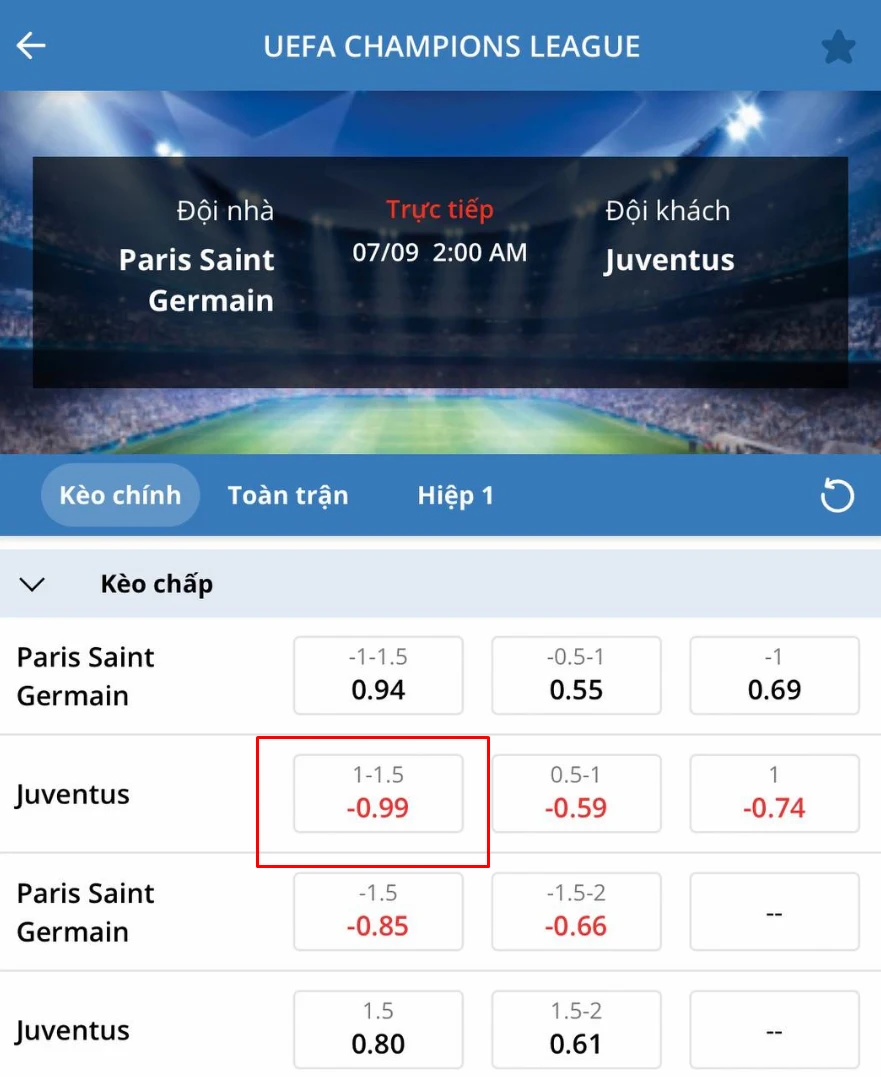Bet Paris Saint Germain -1.5-2 at -0.66
Image resolution: width=881 pixels, height=1077 pixels.
pyautogui.click(x=576, y=912)
